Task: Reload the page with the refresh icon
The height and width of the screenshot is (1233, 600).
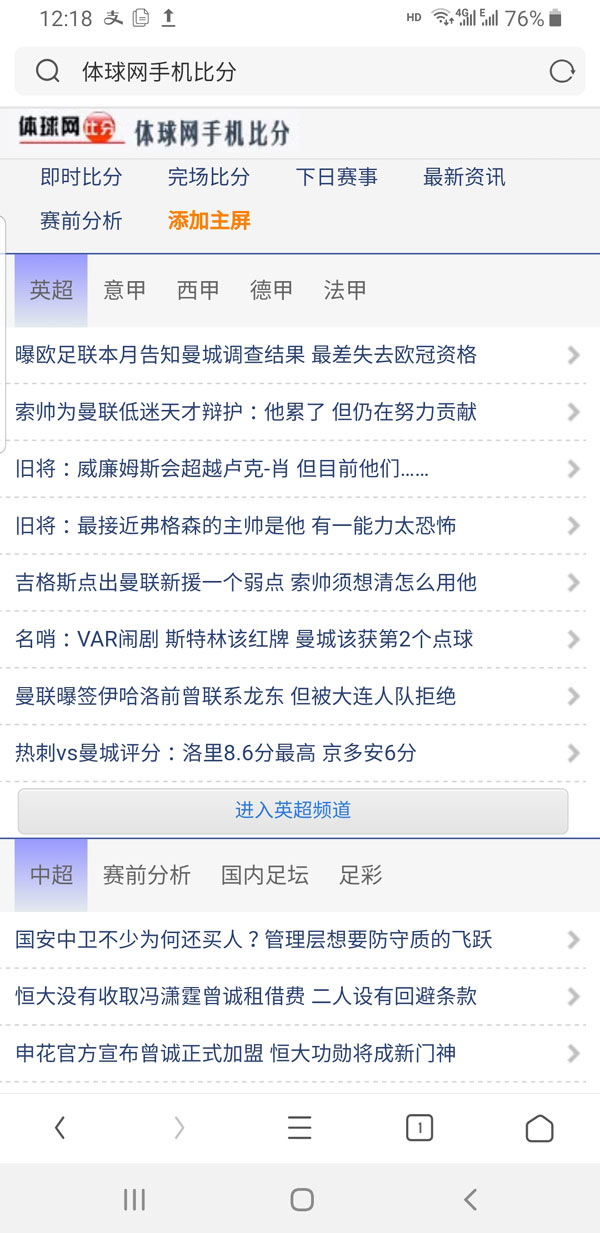Action: click(x=562, y=72)
